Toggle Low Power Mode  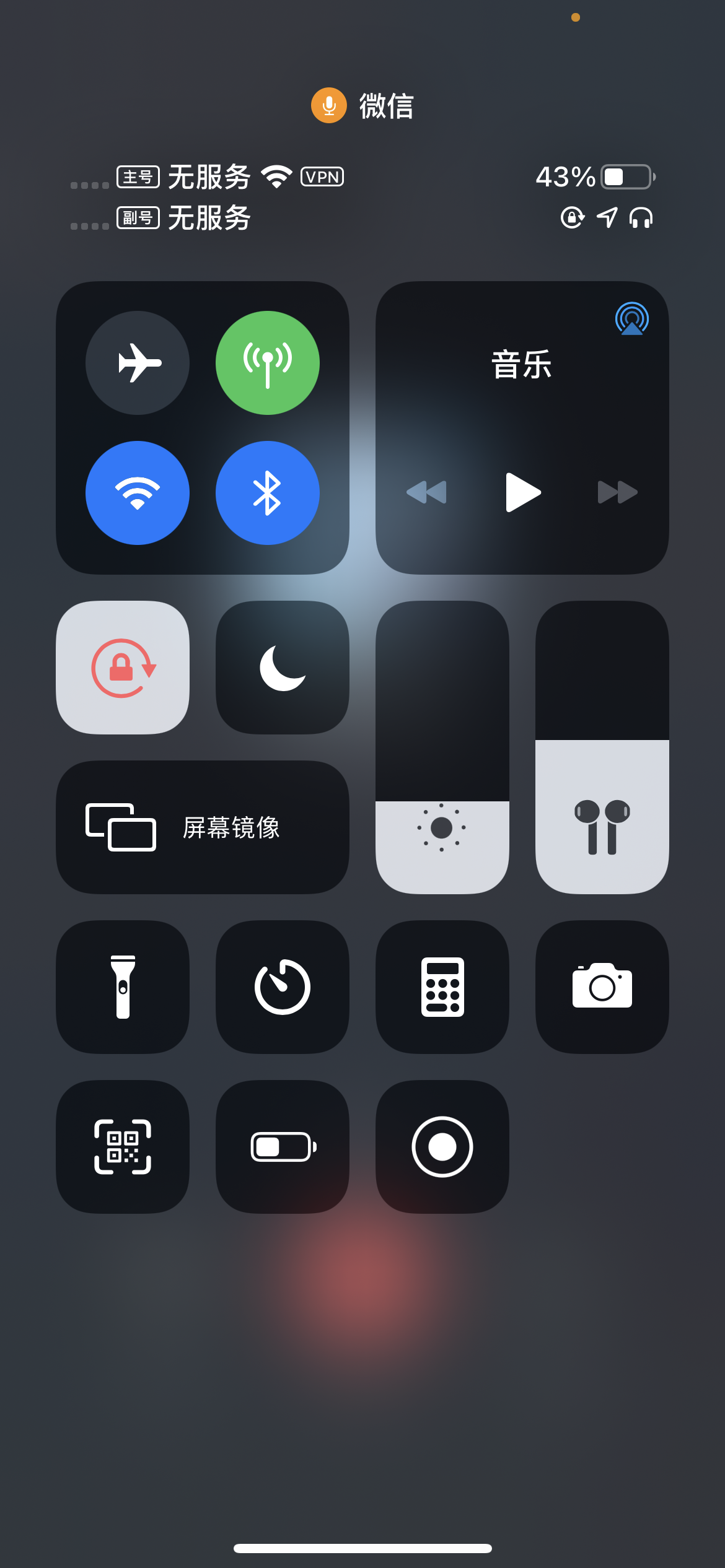click(x=283, y=1147)
